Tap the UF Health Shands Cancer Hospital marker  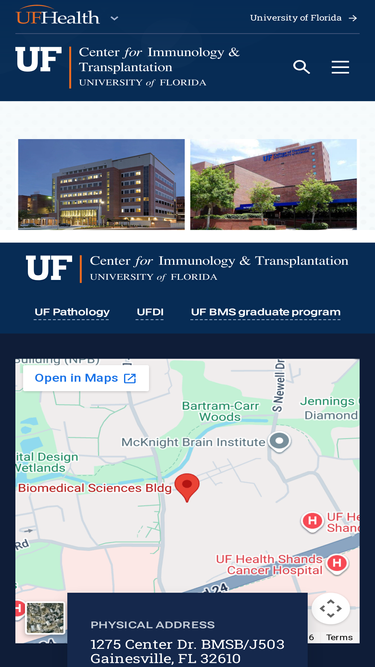click(337, 564)
